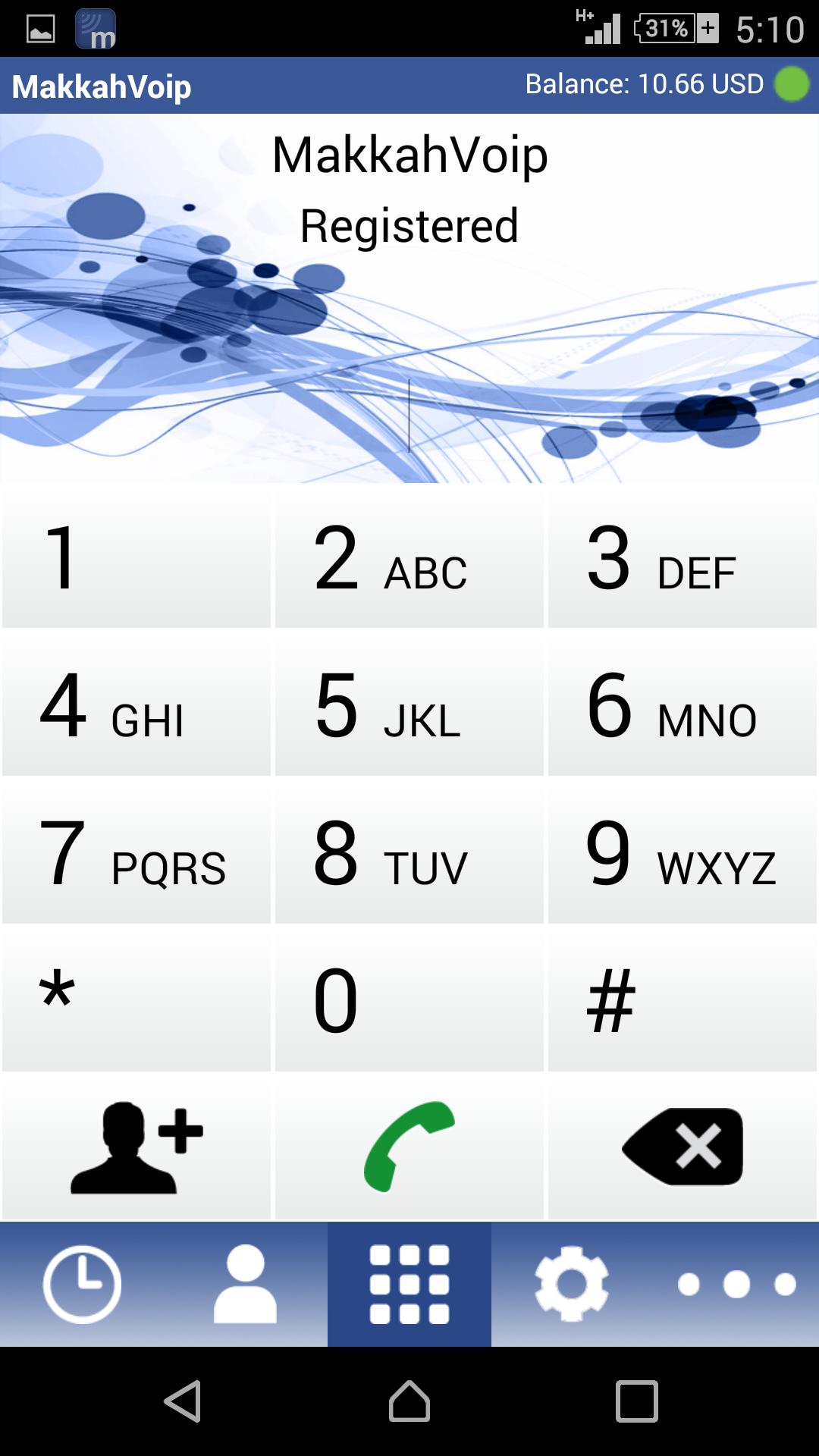Select the dialpad grid icon
The width and height of the screenshot is (819, 1456).
tap(409, 1282)
